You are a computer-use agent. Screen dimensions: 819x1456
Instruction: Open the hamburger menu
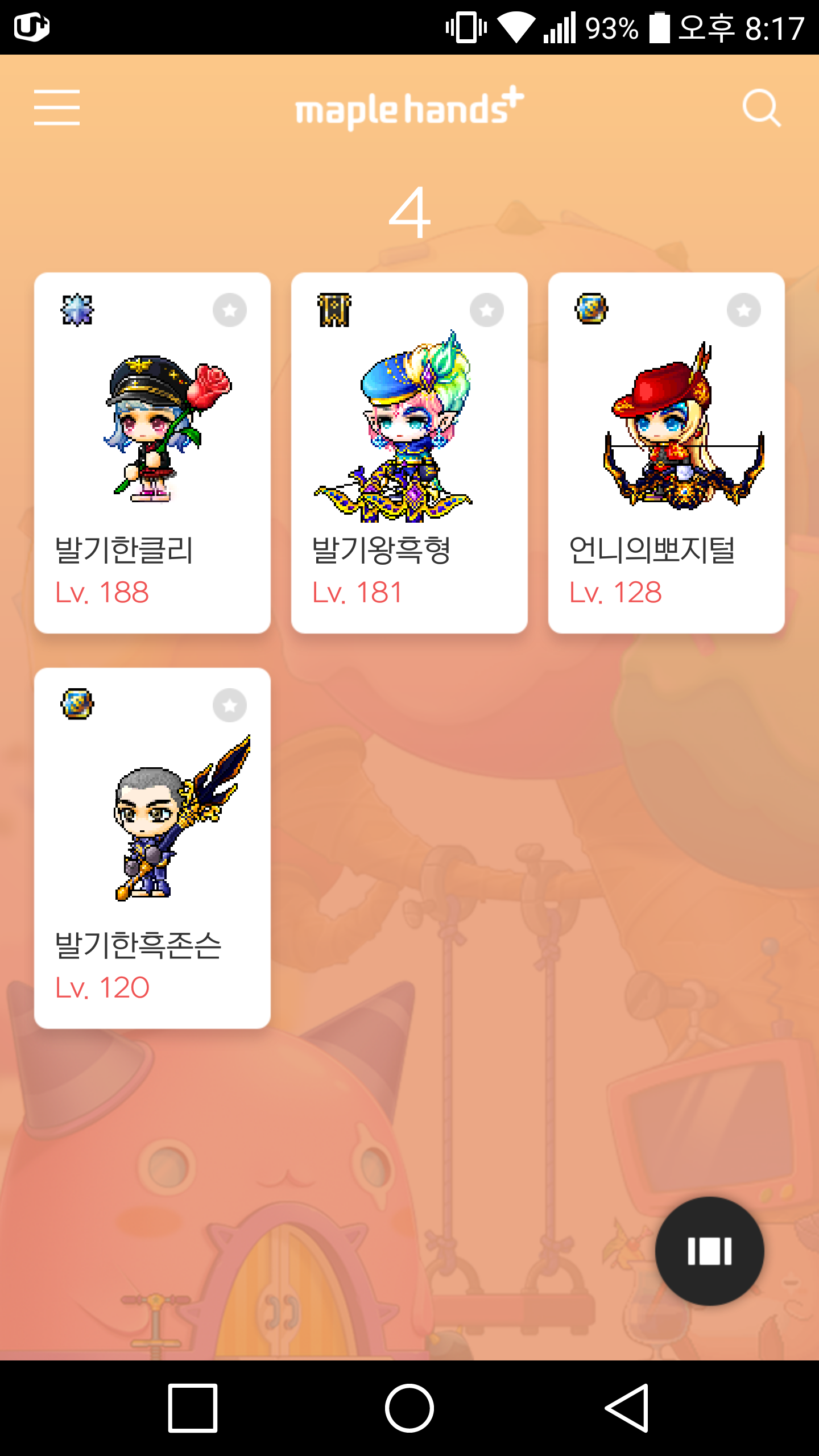(57, 107)
